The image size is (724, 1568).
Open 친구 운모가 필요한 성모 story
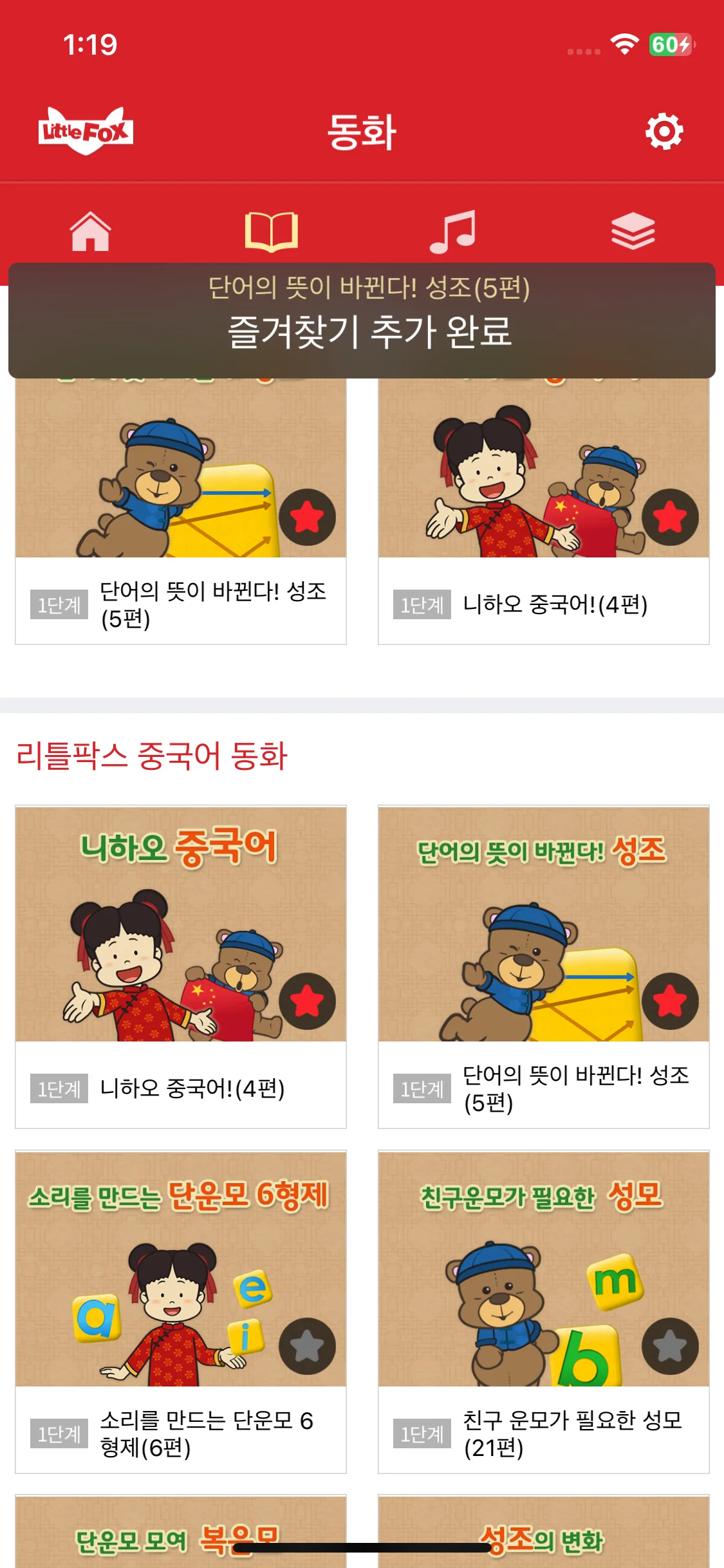point(544,1312)
